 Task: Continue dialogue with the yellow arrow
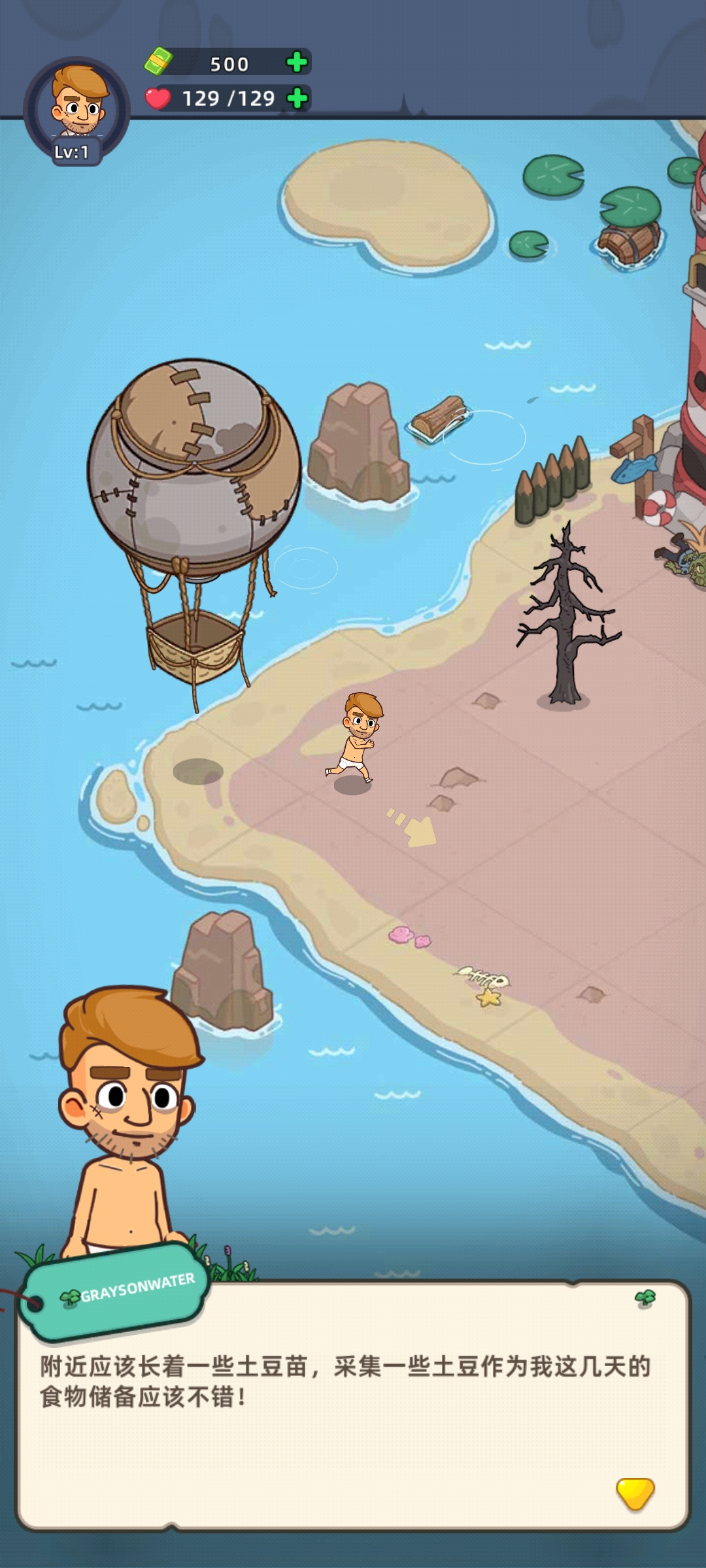click(635, 1494)
